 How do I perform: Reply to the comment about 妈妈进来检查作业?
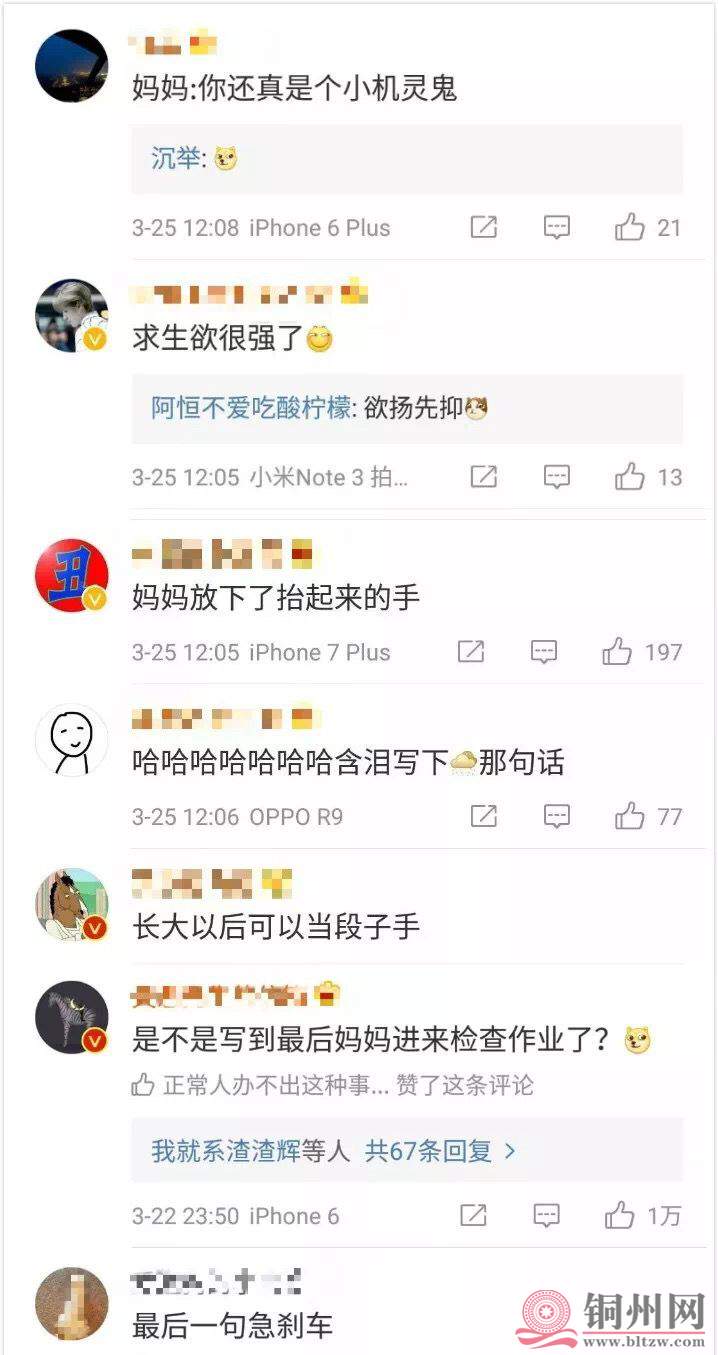click(547, 1216)
